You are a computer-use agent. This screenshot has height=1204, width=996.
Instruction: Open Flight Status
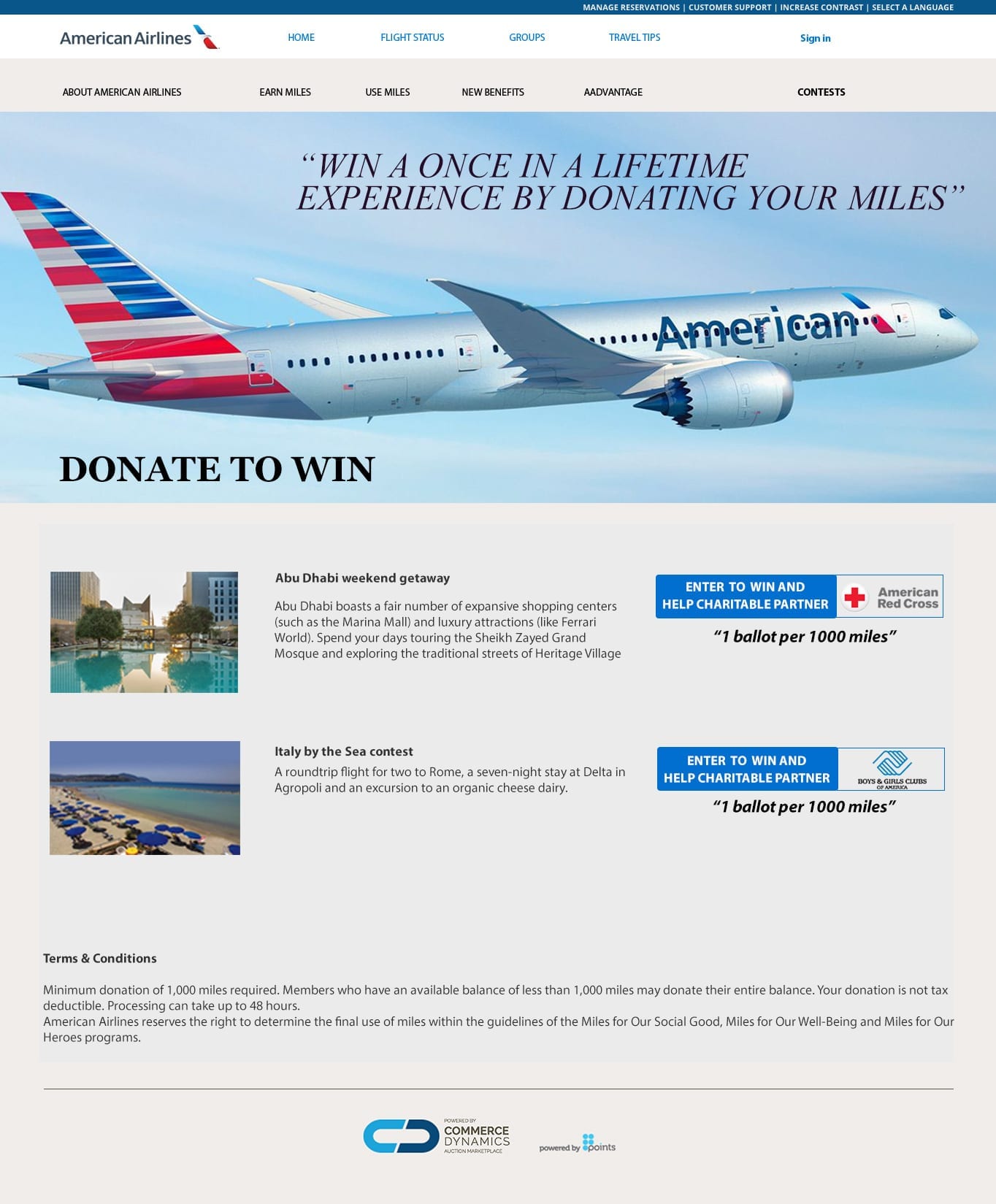(x=412, y=37)
